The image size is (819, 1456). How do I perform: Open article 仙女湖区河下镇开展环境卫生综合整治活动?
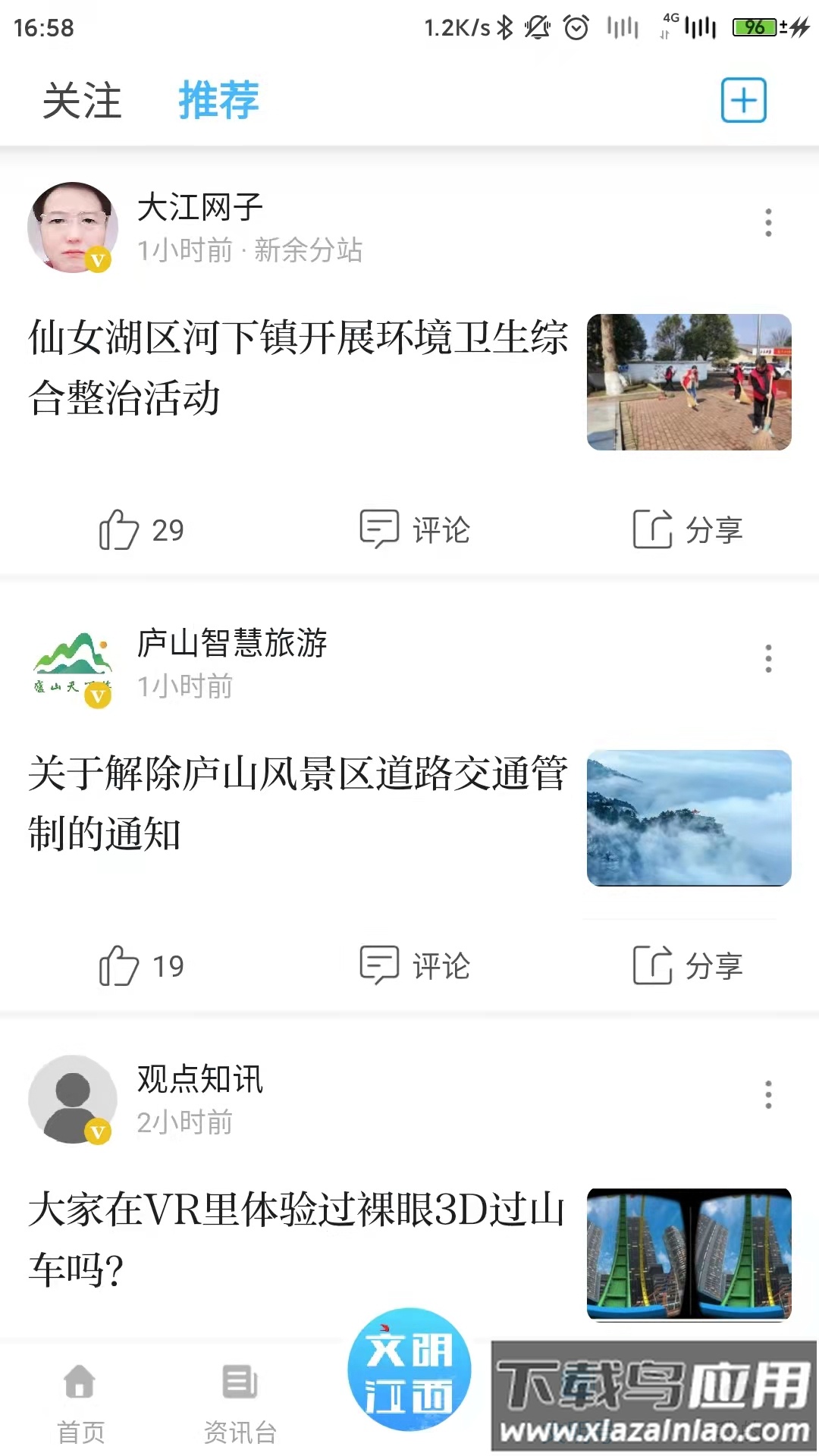[x=297, y=368]
